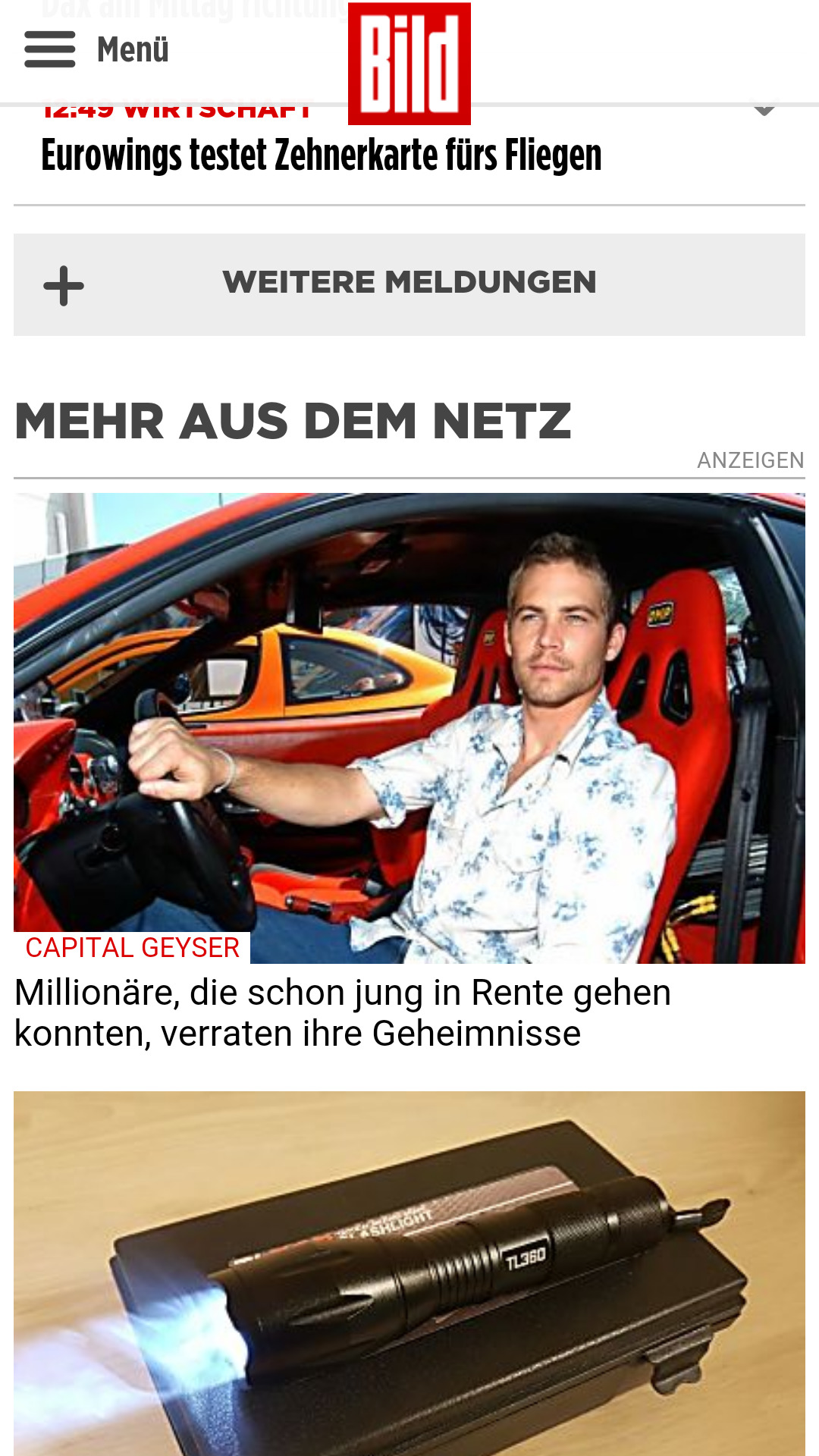Screen dimensions: 819x1456
Task: Open the Menü drawer
Action: pos(96,50)
